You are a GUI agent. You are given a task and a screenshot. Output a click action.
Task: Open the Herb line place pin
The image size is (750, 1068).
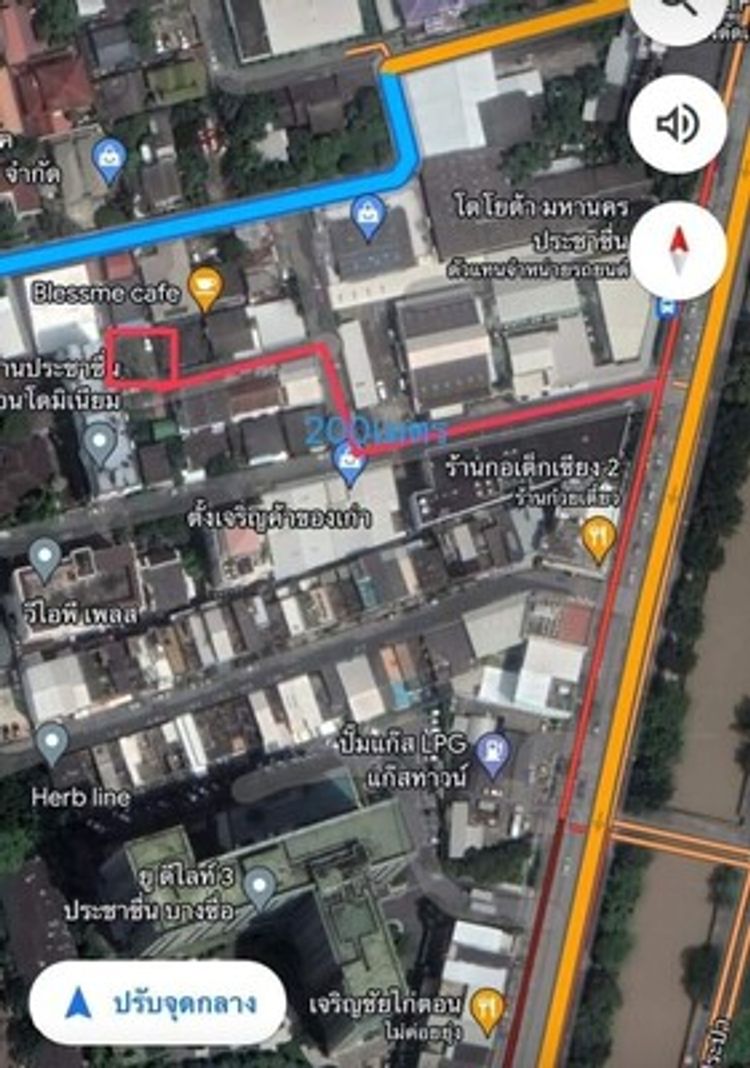pyautogui.click(x=52, y=745)
